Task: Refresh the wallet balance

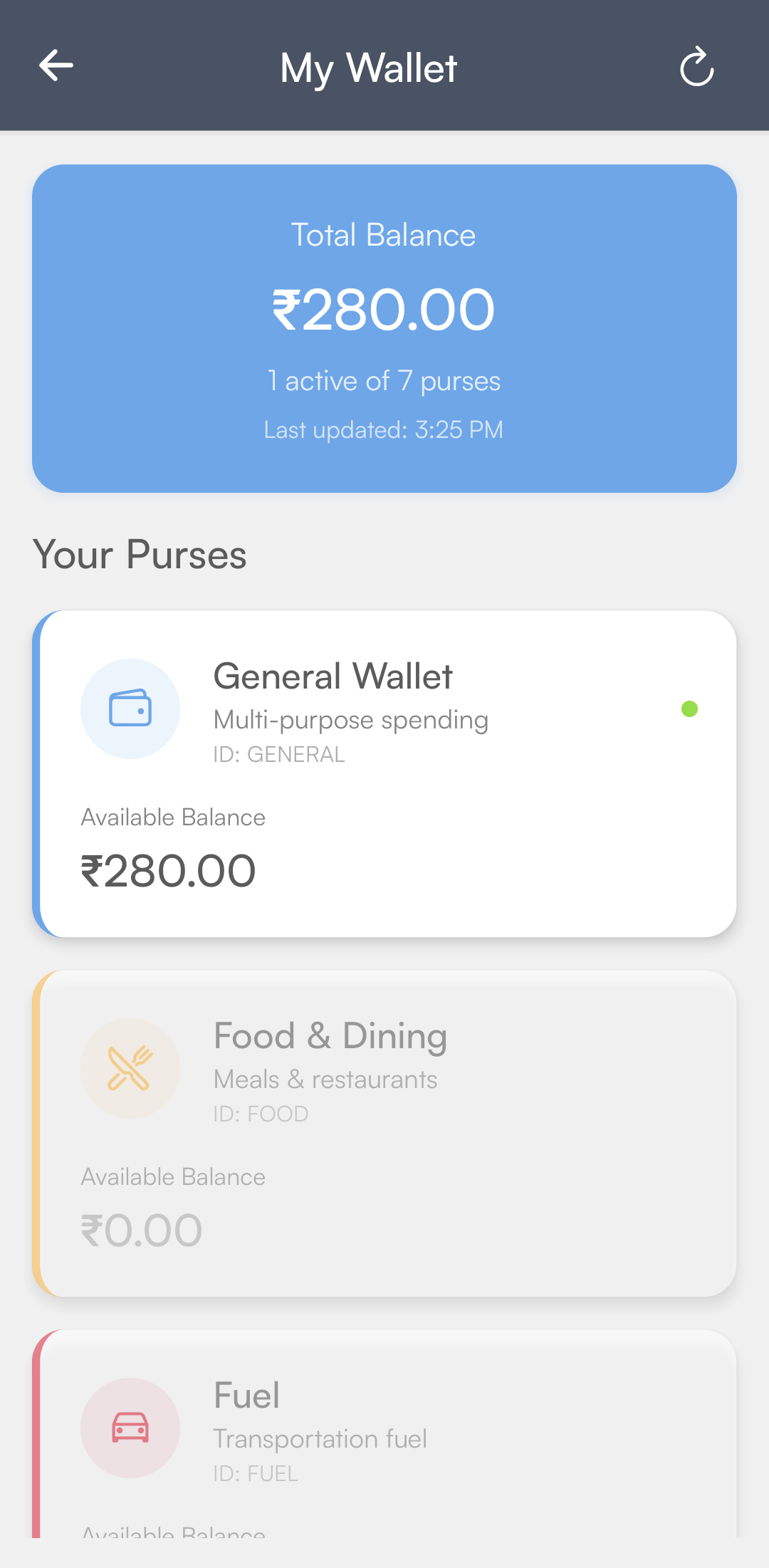Action: (696, 67)
